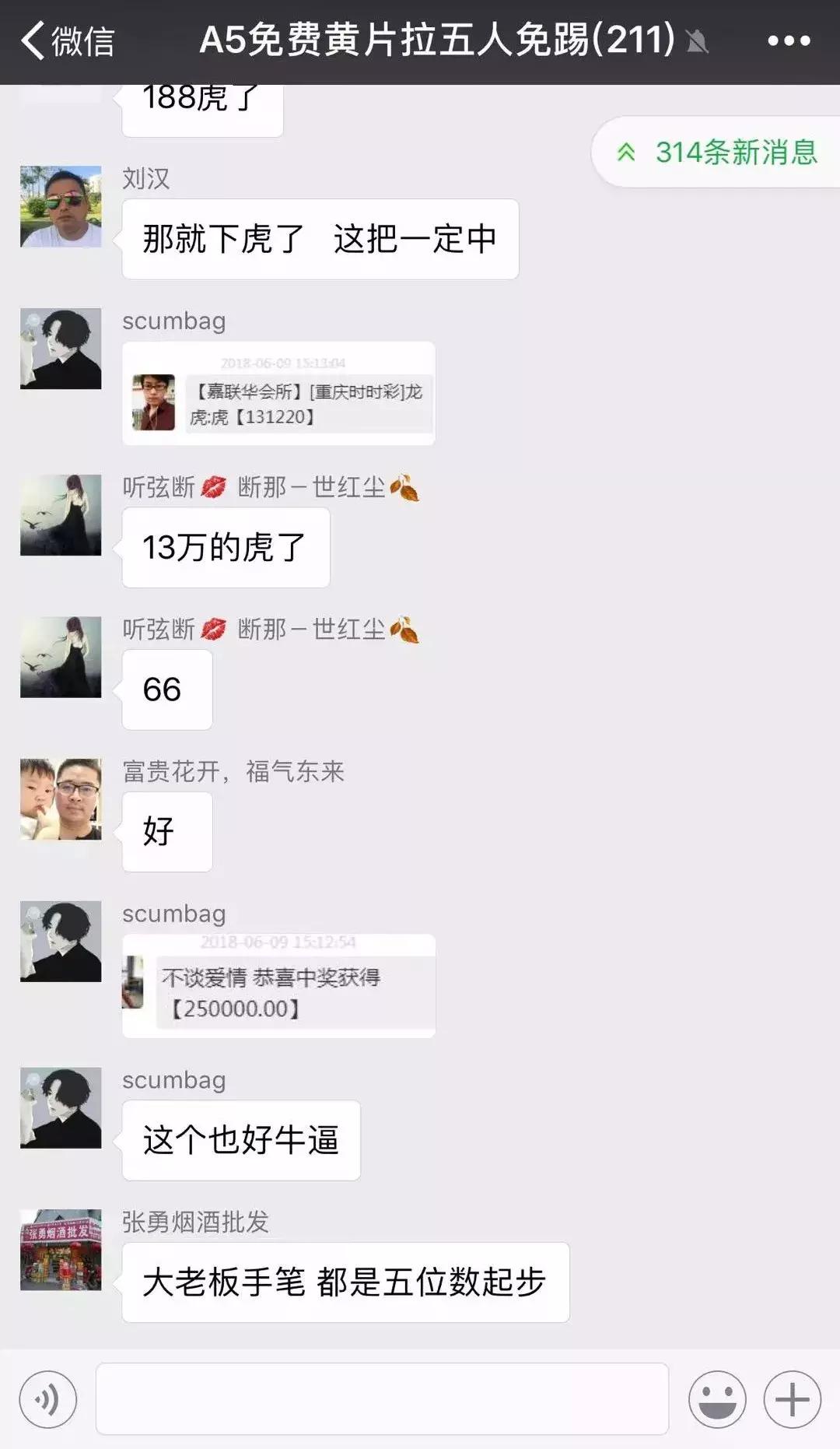Image resolution: width=840 pixels, height=1449 pixels.
Task: Switch to voice message input
Action: (x=48, y=1399)
